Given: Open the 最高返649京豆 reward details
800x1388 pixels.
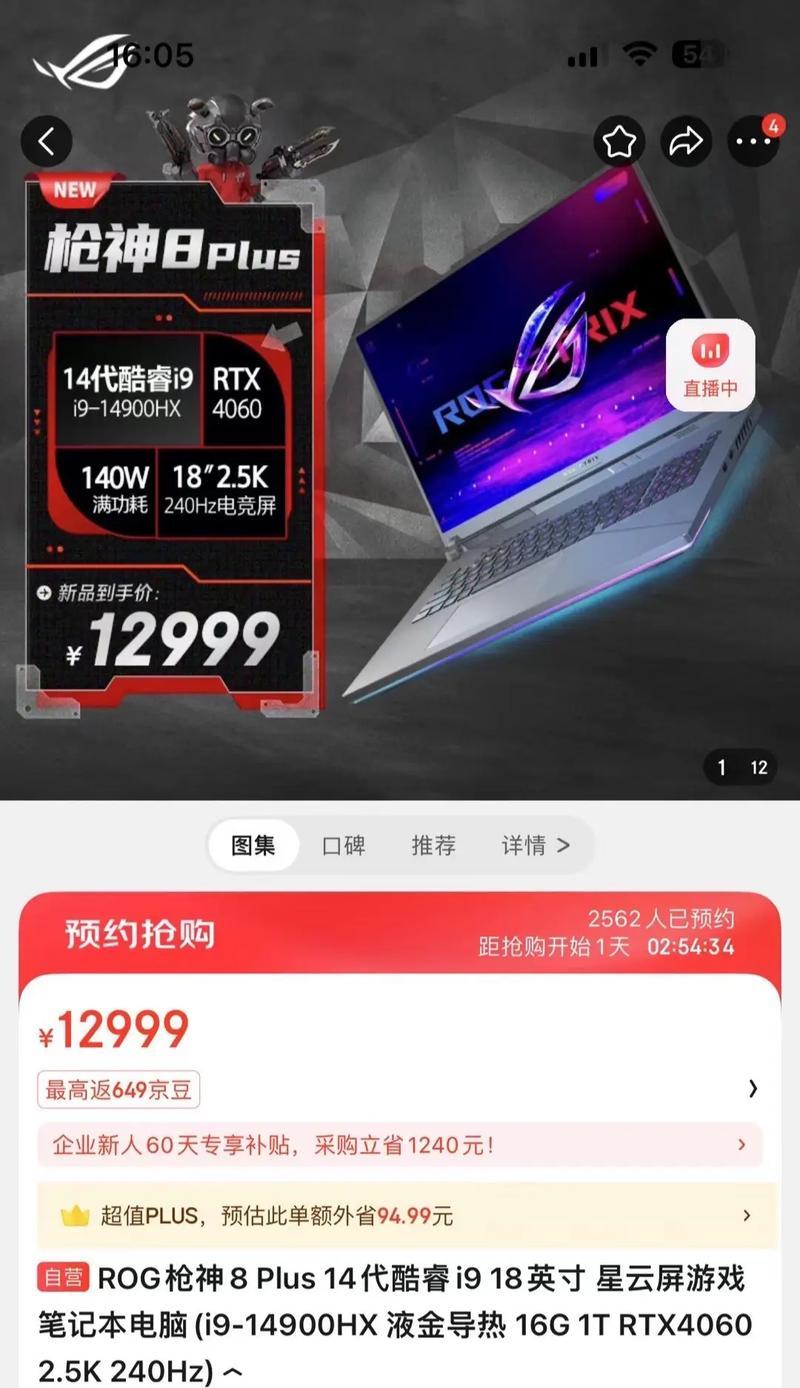Looking at the screenshot, I should click(119, 1089).
